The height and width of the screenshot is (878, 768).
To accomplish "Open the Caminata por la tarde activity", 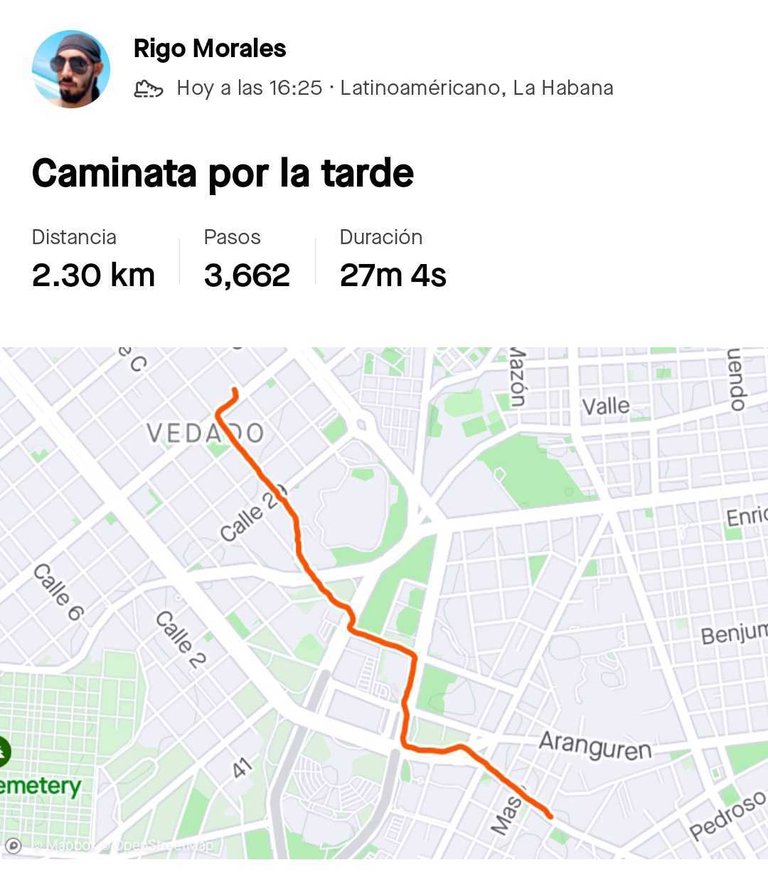I will pos(222,174).
